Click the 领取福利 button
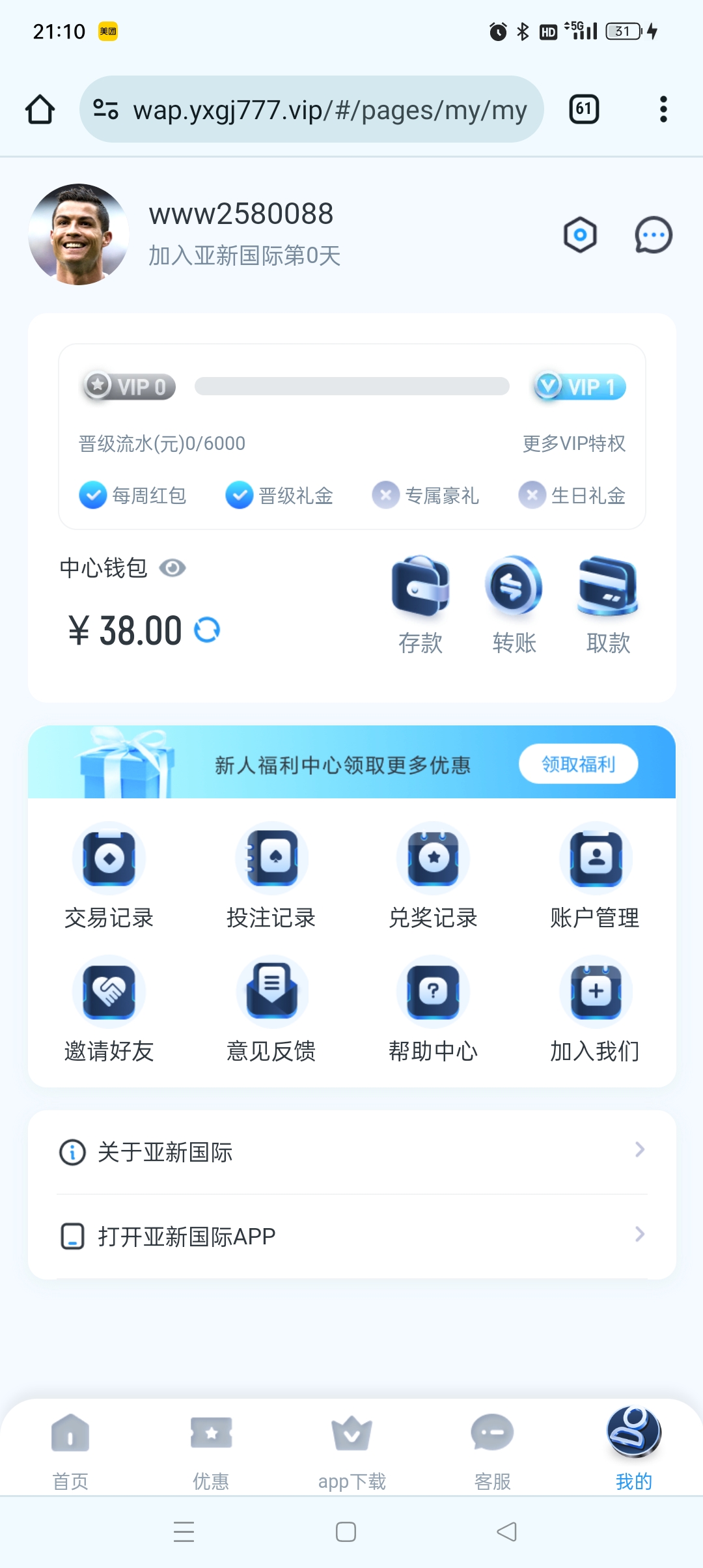The height and width of the screenshot is (1568, 703). [578, 763]
